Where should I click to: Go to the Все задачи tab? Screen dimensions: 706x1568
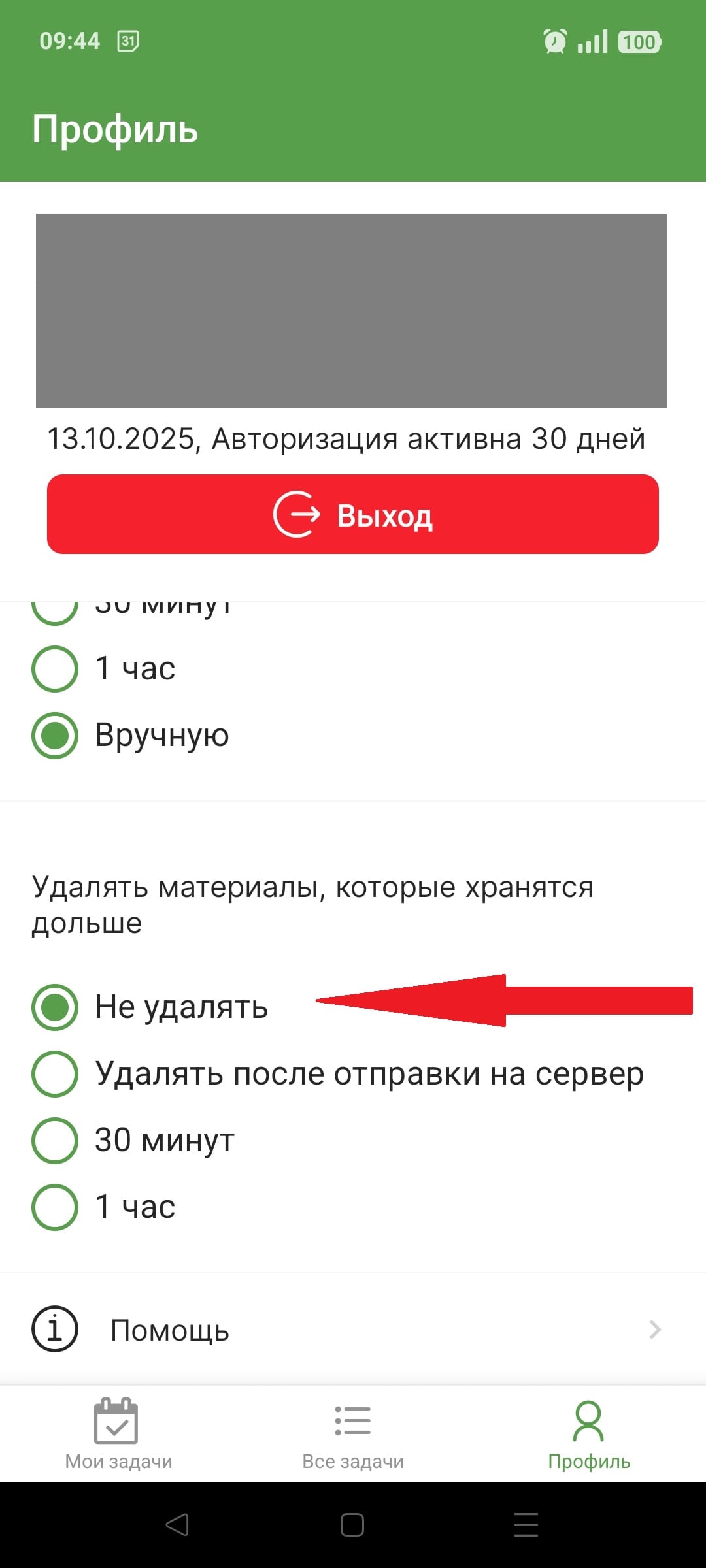tap(353, 1434)
